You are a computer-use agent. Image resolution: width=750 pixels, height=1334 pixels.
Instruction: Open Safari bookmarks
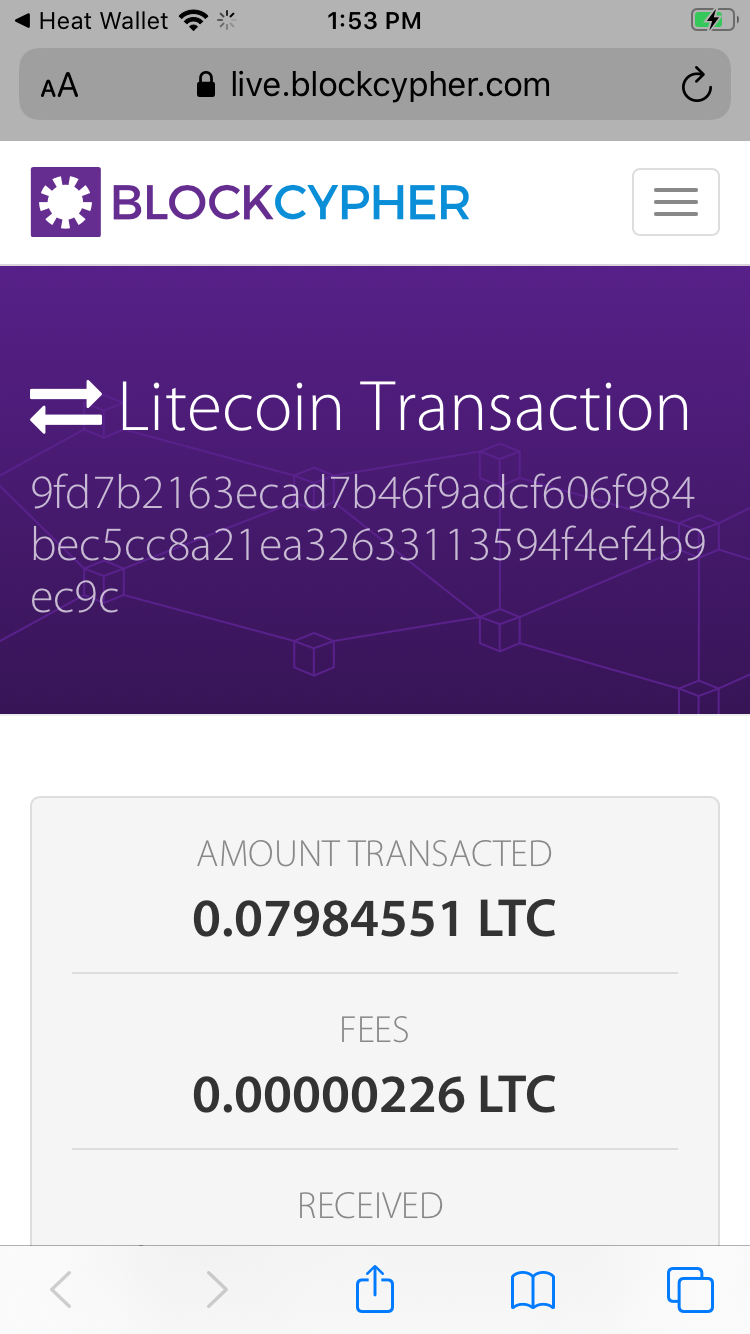pos(533,1290)
